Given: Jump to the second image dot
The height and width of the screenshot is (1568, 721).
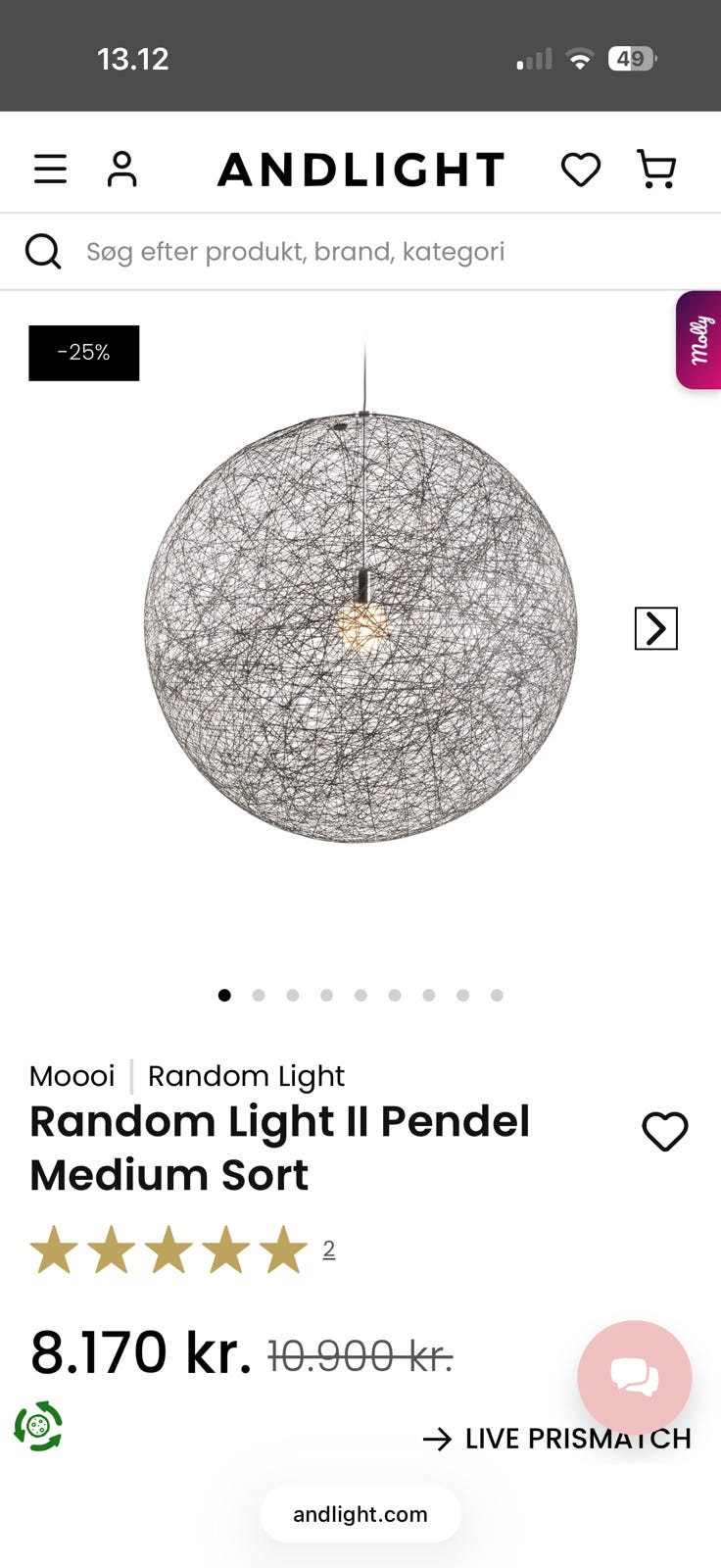Looking at the screenshot, I should click(259, 995).
